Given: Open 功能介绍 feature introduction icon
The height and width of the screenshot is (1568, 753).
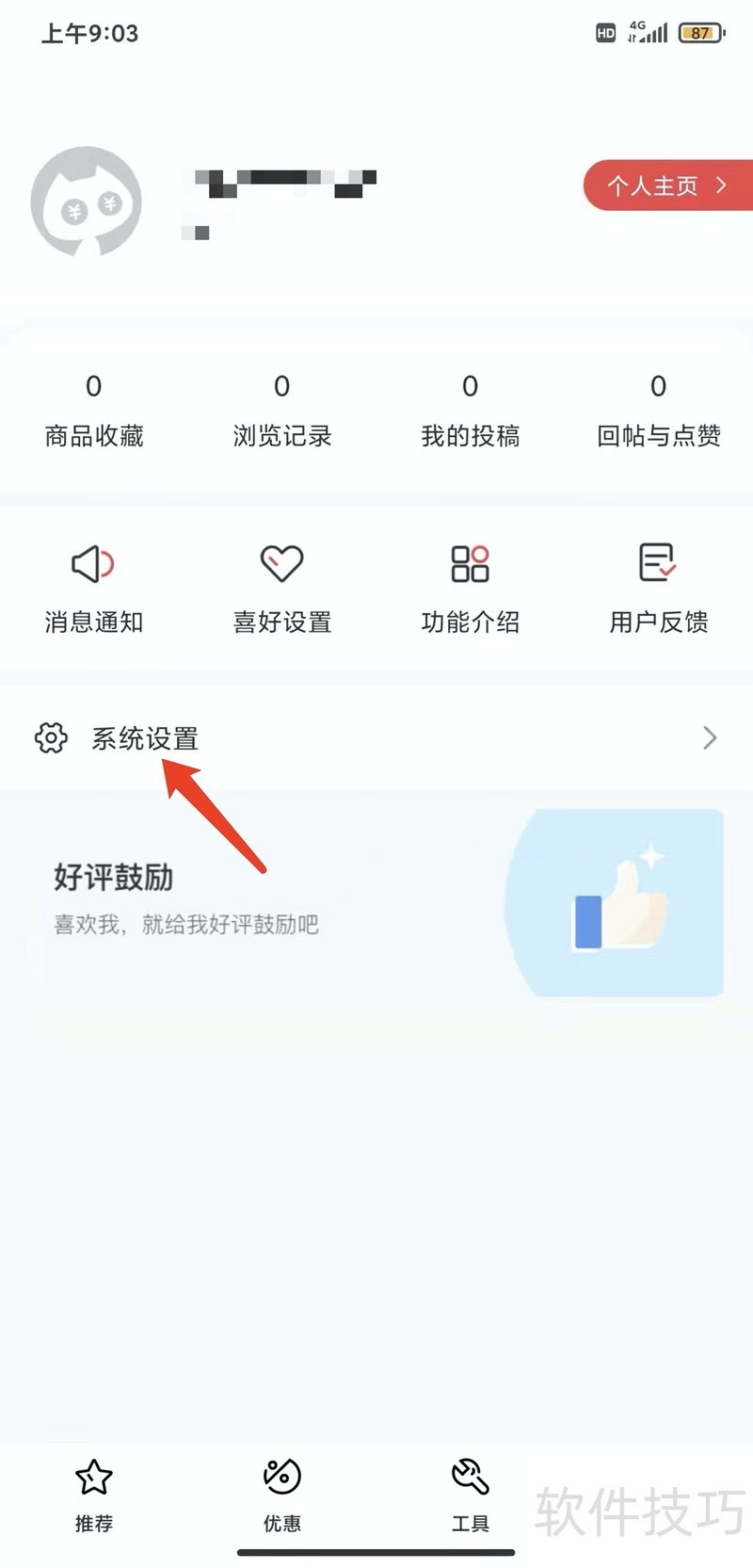Looking at the screenshot, I should pos(471,563).
